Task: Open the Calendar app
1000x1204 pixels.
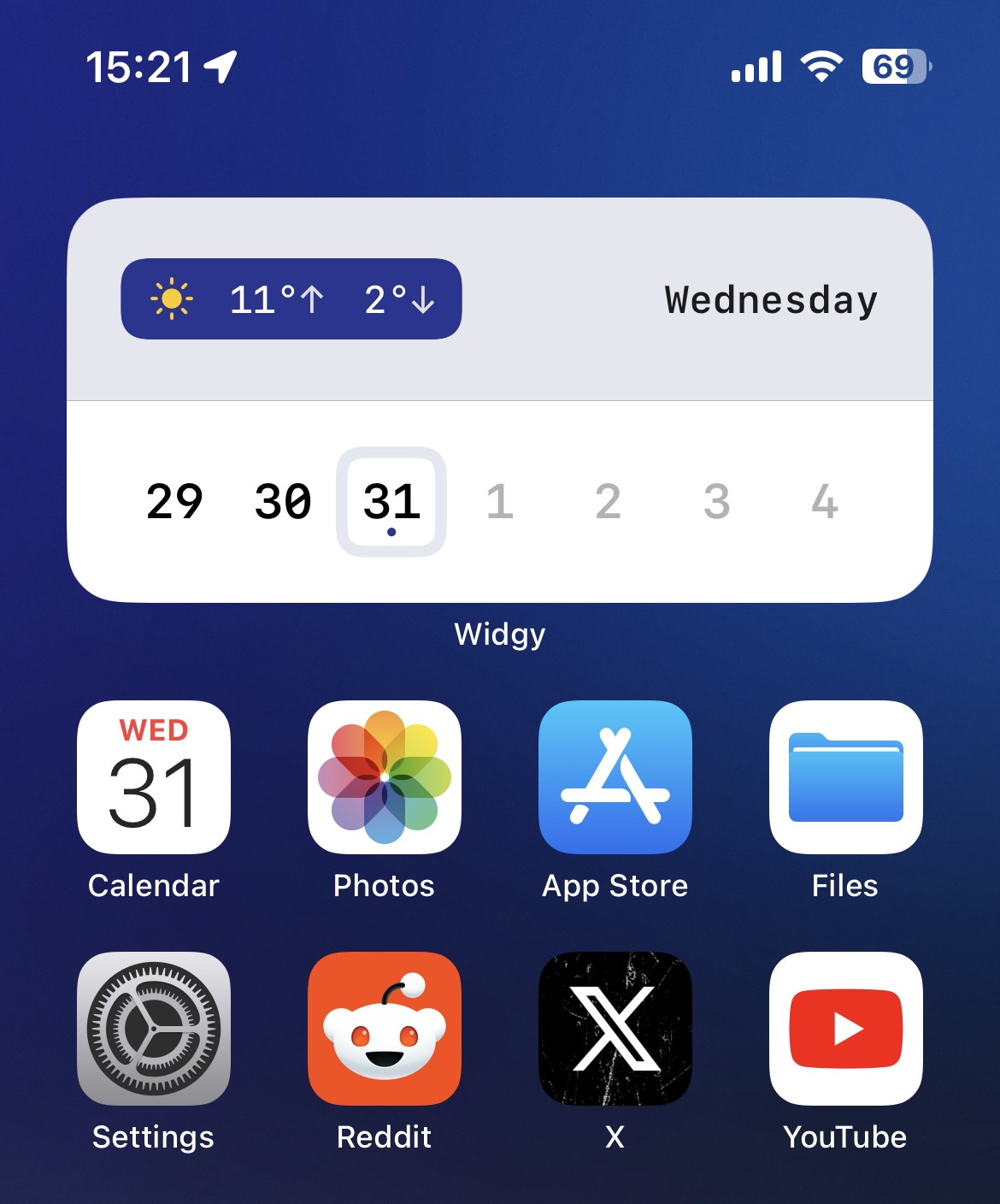Action: pyautogui.click(x=154, y=776)
